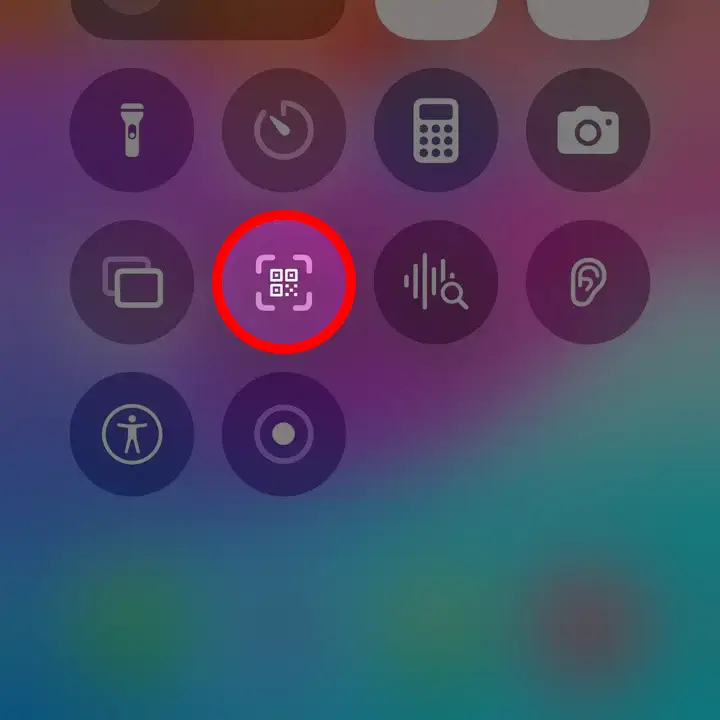This screenshot has width=720, height=720.
Task: Turn on the flashlight
Action: pos(131,130)
